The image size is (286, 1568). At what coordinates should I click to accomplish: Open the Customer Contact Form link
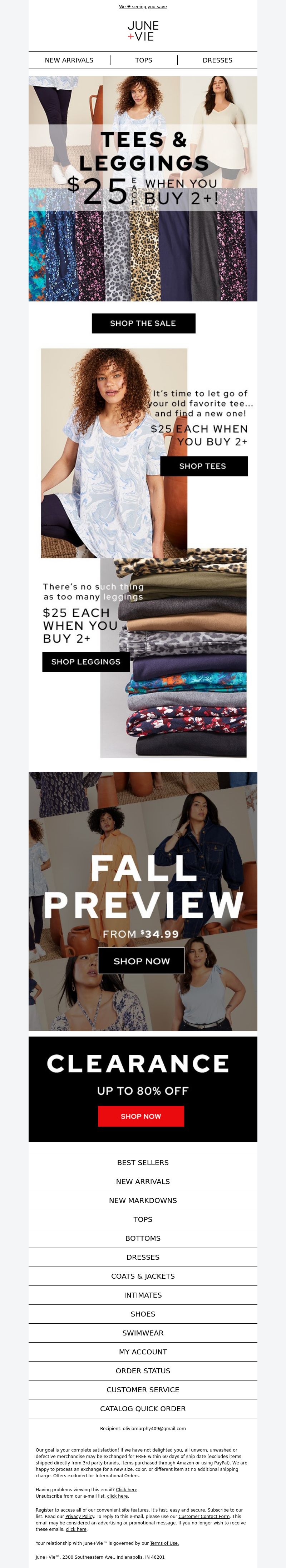pyautogui.click(x=204, y=1516)
